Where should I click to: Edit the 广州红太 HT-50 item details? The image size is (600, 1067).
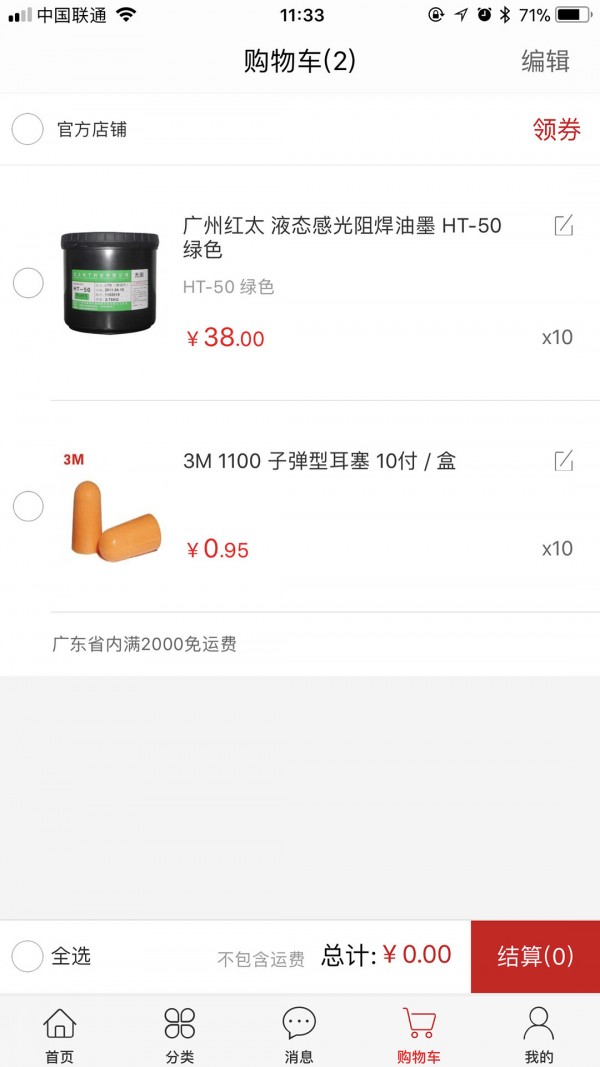click(564, 226)
